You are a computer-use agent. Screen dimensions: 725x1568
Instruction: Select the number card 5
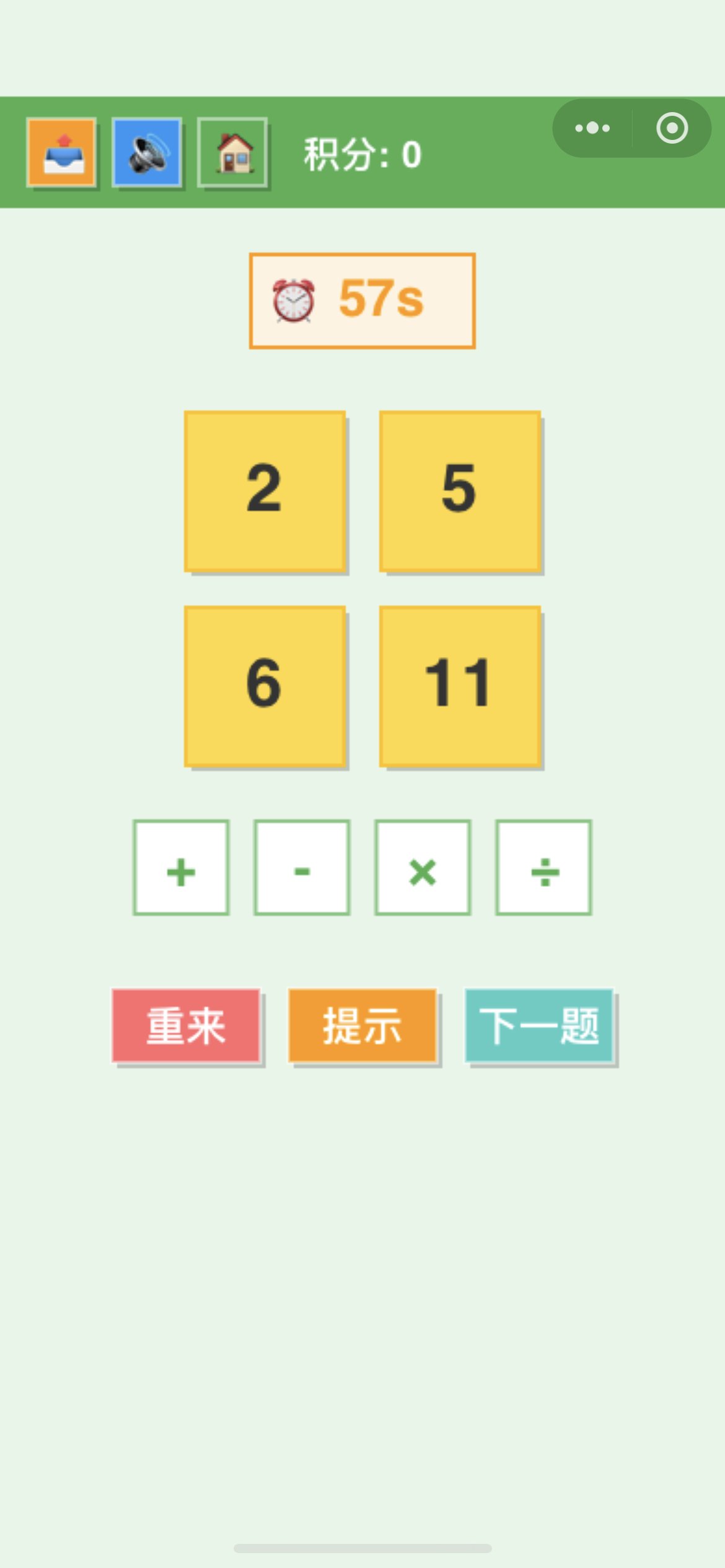click(460, 490)
